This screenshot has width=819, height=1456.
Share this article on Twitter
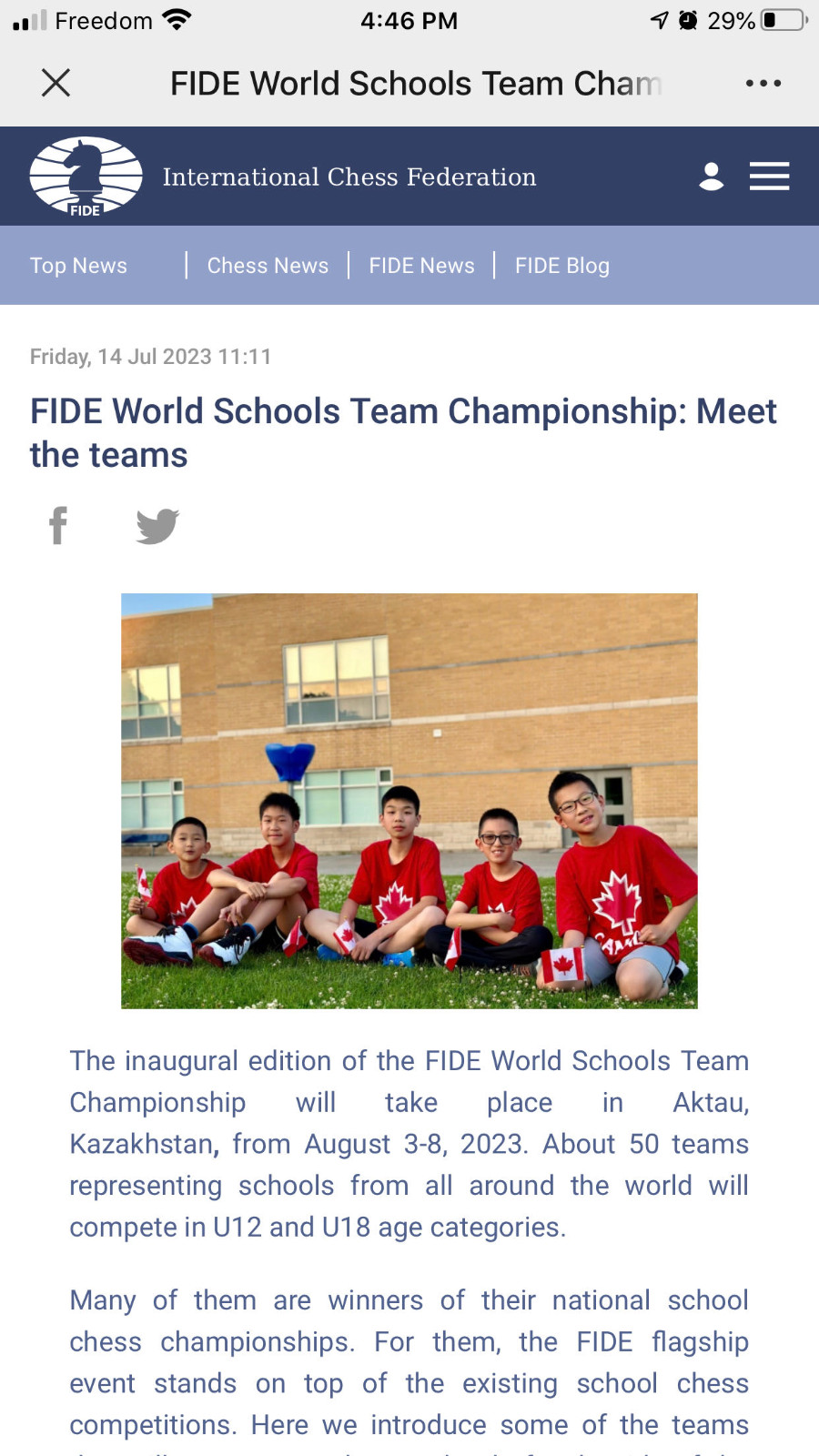[x=157, y=526]
